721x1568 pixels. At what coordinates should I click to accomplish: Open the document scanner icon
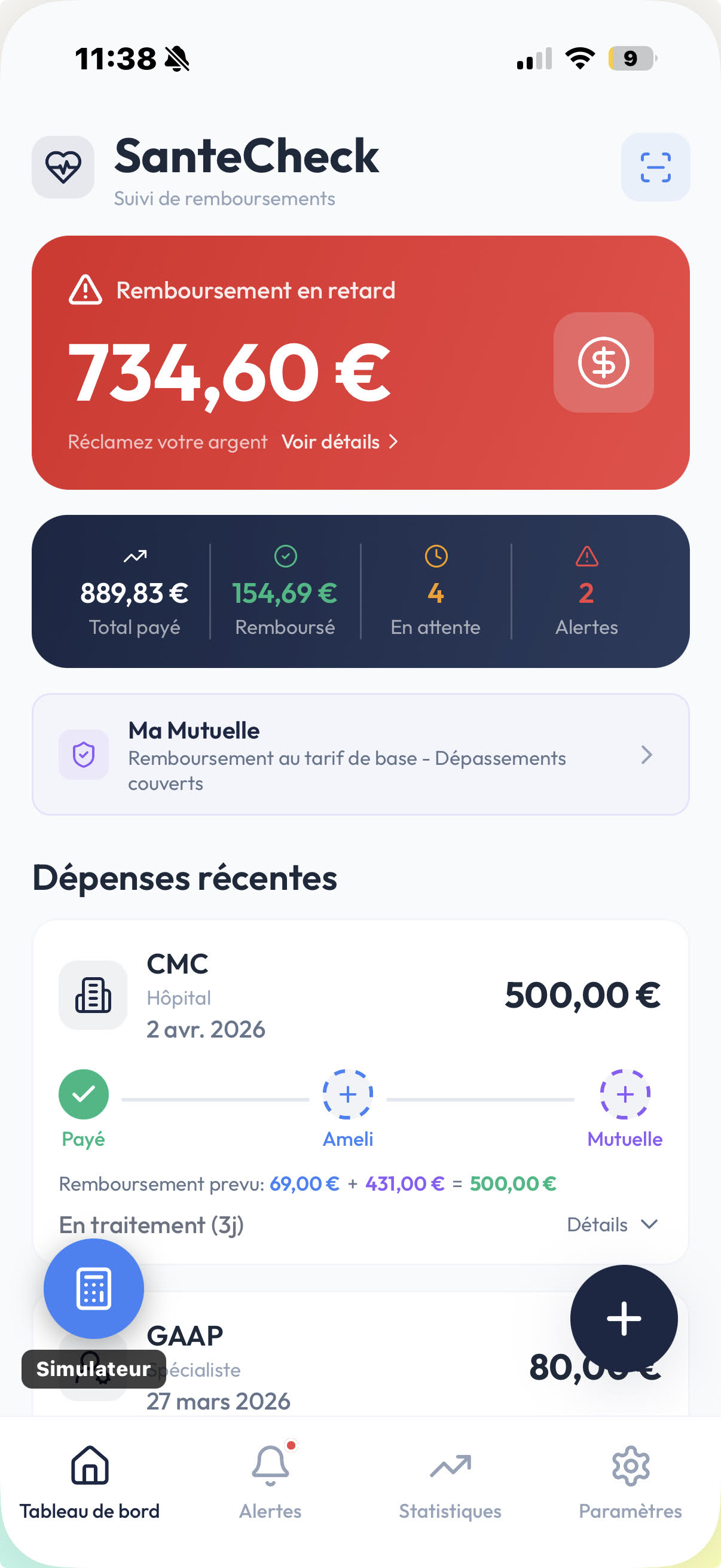click(655, 167)
